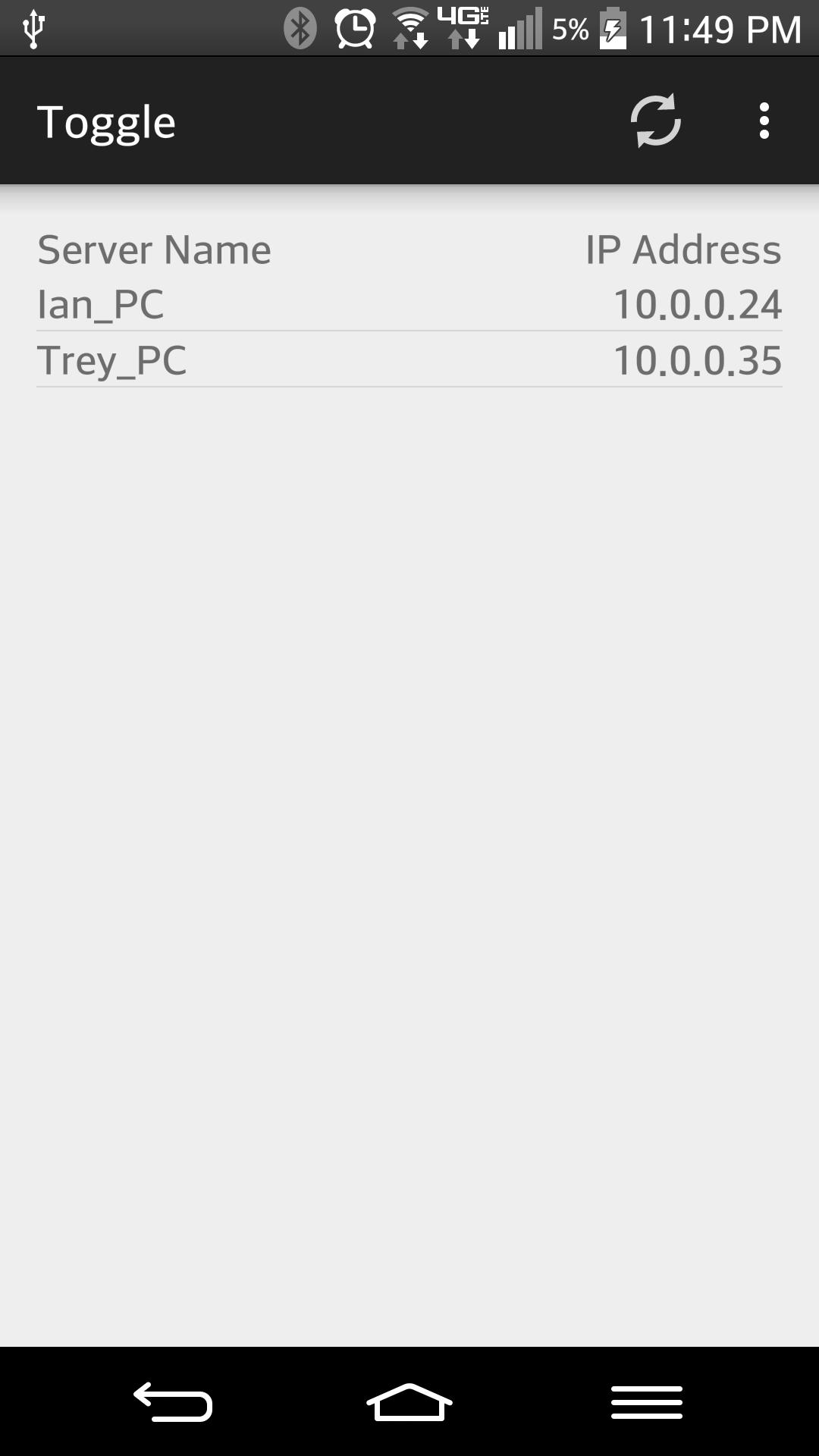Select the Ian_PC server entry
The height and width of the screenshot is (1456, 819).
click(101, 305)
